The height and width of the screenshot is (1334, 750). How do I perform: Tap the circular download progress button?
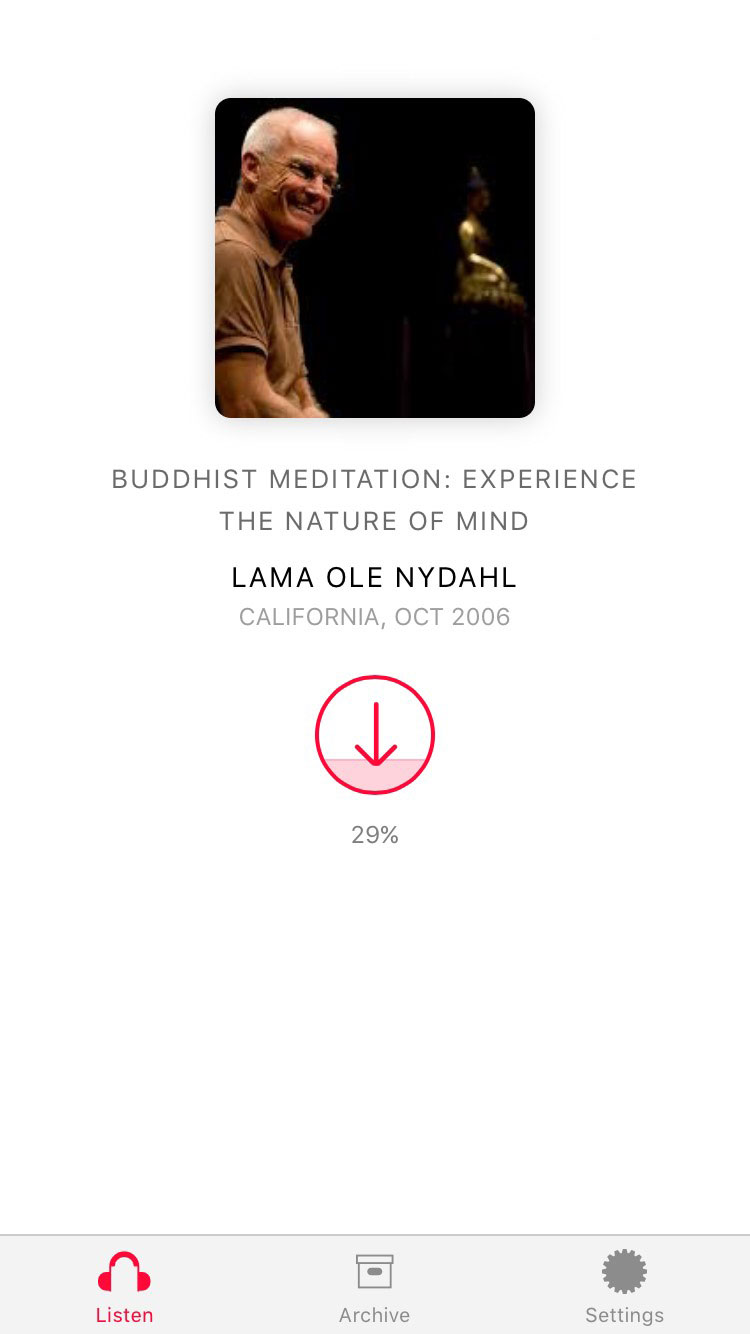[x=375, y=735]
